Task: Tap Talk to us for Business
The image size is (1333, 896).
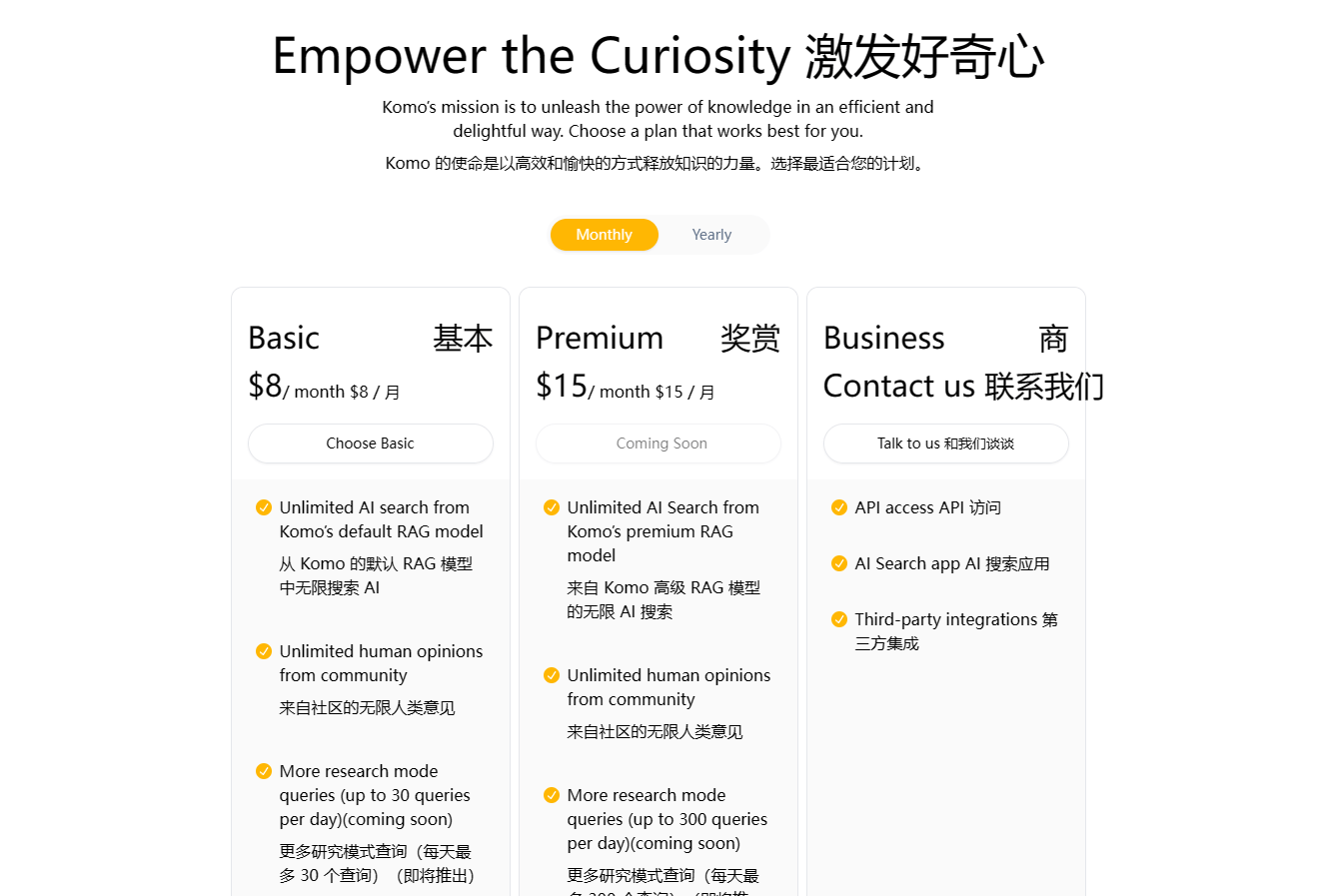Action: [x=945, y=444]
